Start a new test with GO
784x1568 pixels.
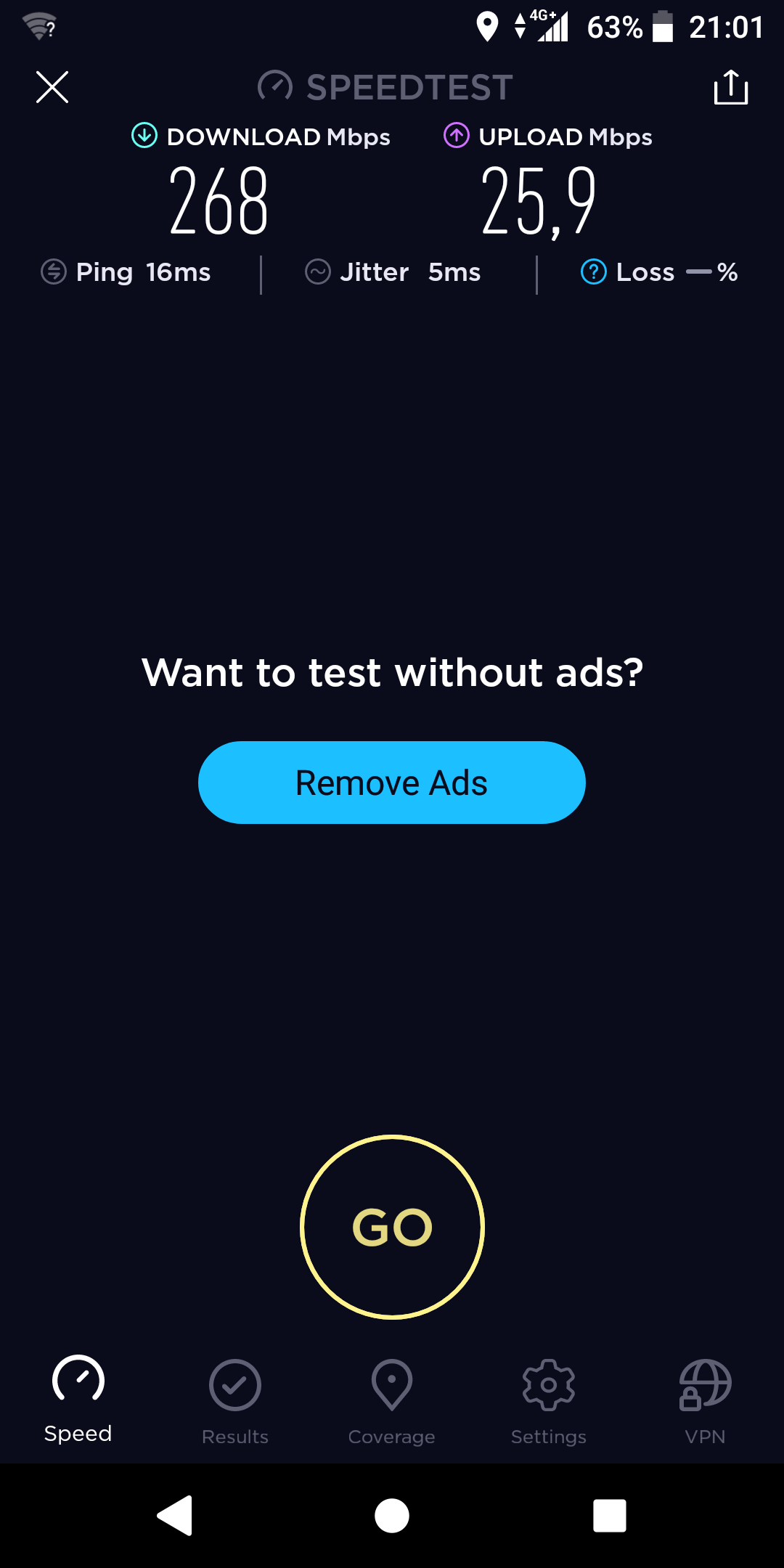(392, 1227)
